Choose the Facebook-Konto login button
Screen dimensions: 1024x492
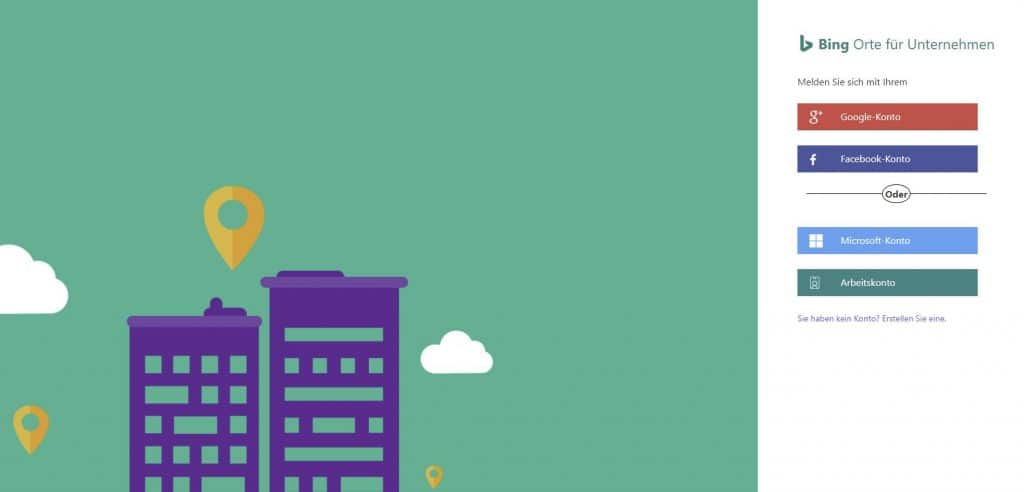pyautogui.click(x=887, y=159)
